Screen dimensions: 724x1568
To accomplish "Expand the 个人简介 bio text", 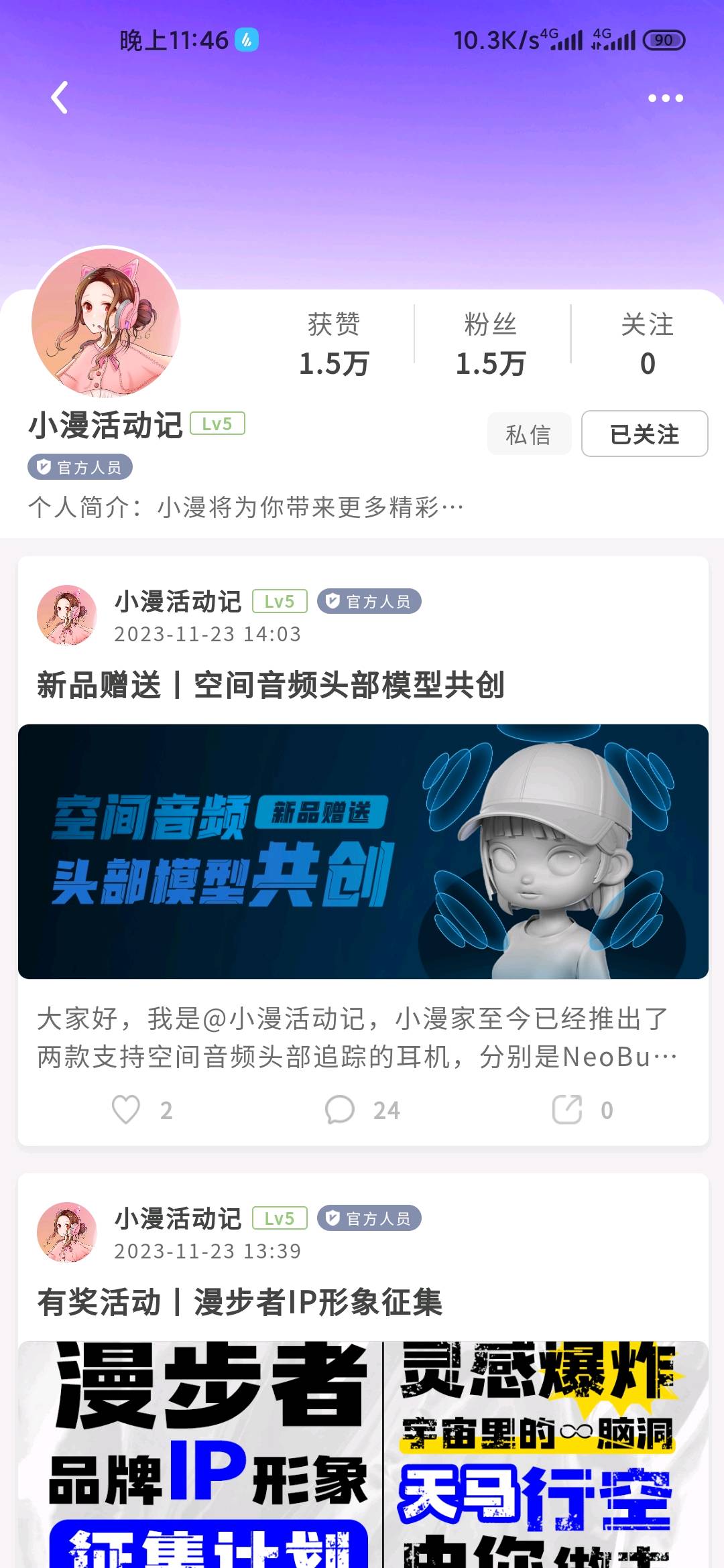I will 246,508.
